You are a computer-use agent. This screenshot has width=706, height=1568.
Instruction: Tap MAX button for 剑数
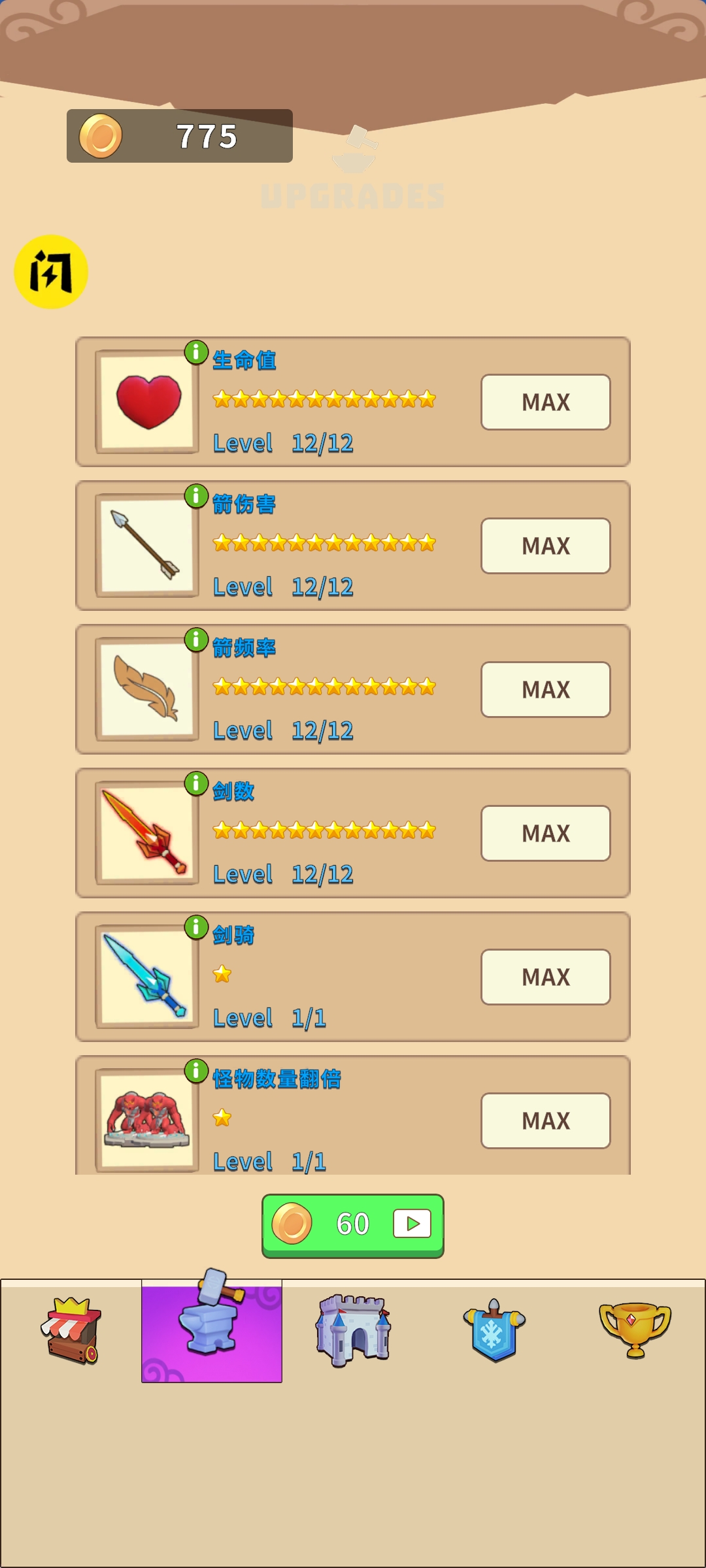(x=545, y=833)
